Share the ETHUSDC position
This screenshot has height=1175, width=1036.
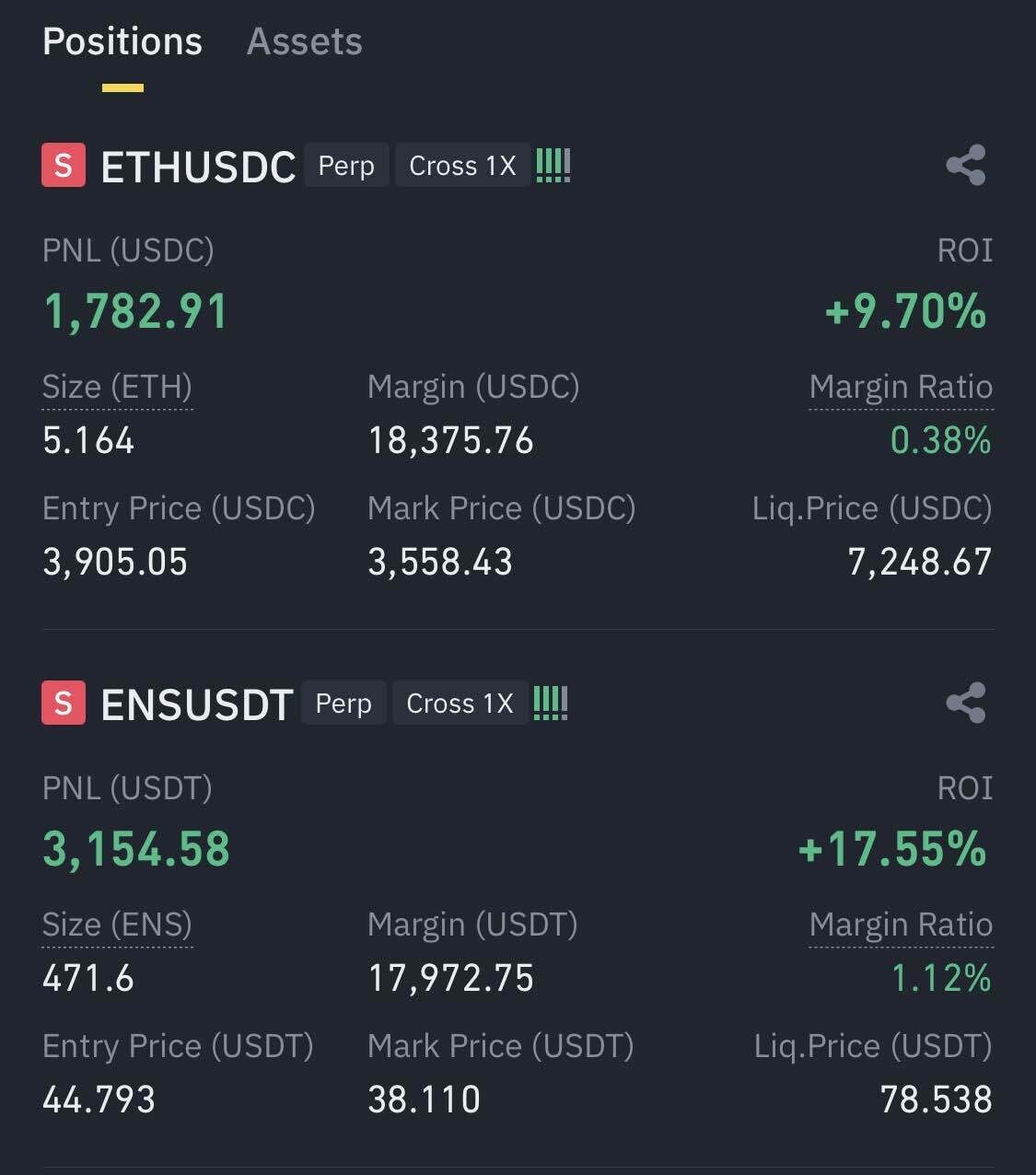click(965, 166)
